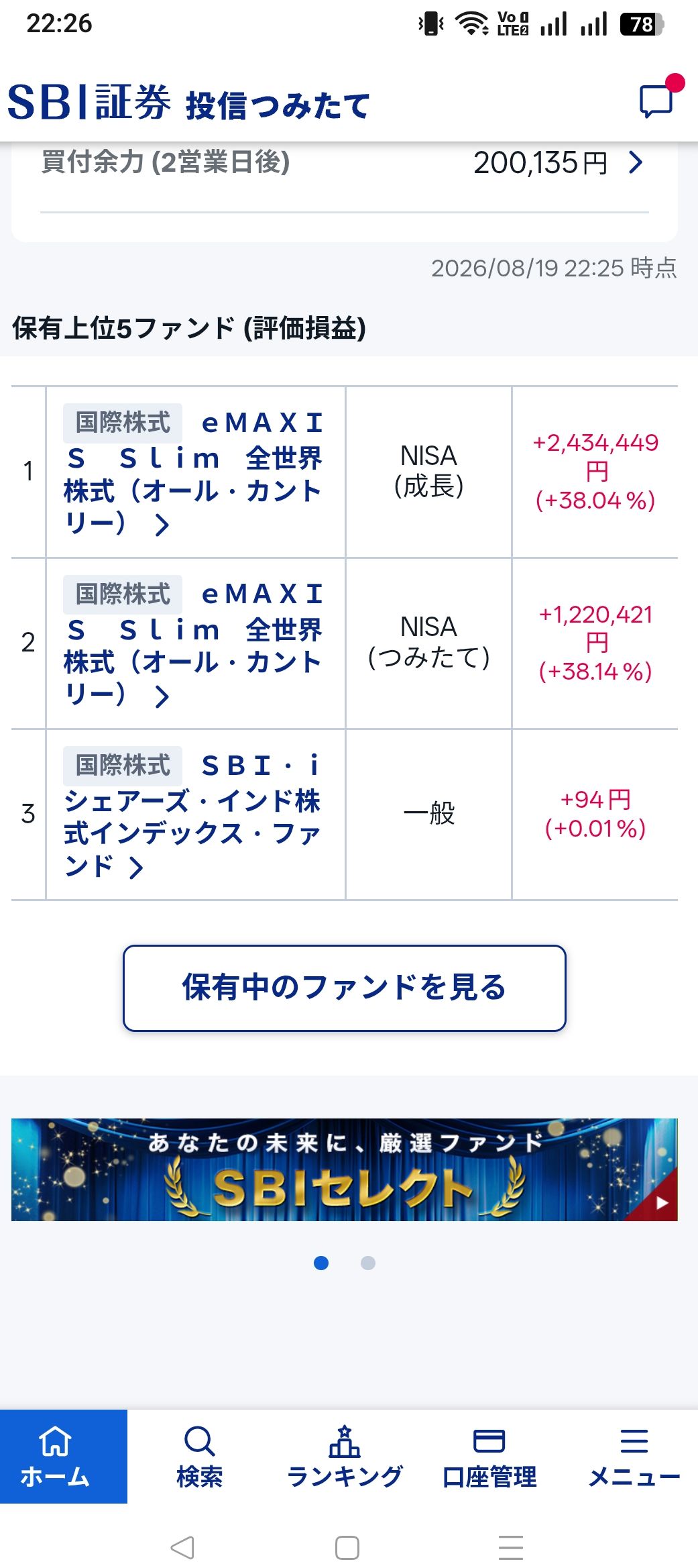
Task: Open SBI・iシェアーズ・インド株式インデックス fund
Action: [193, 815]
